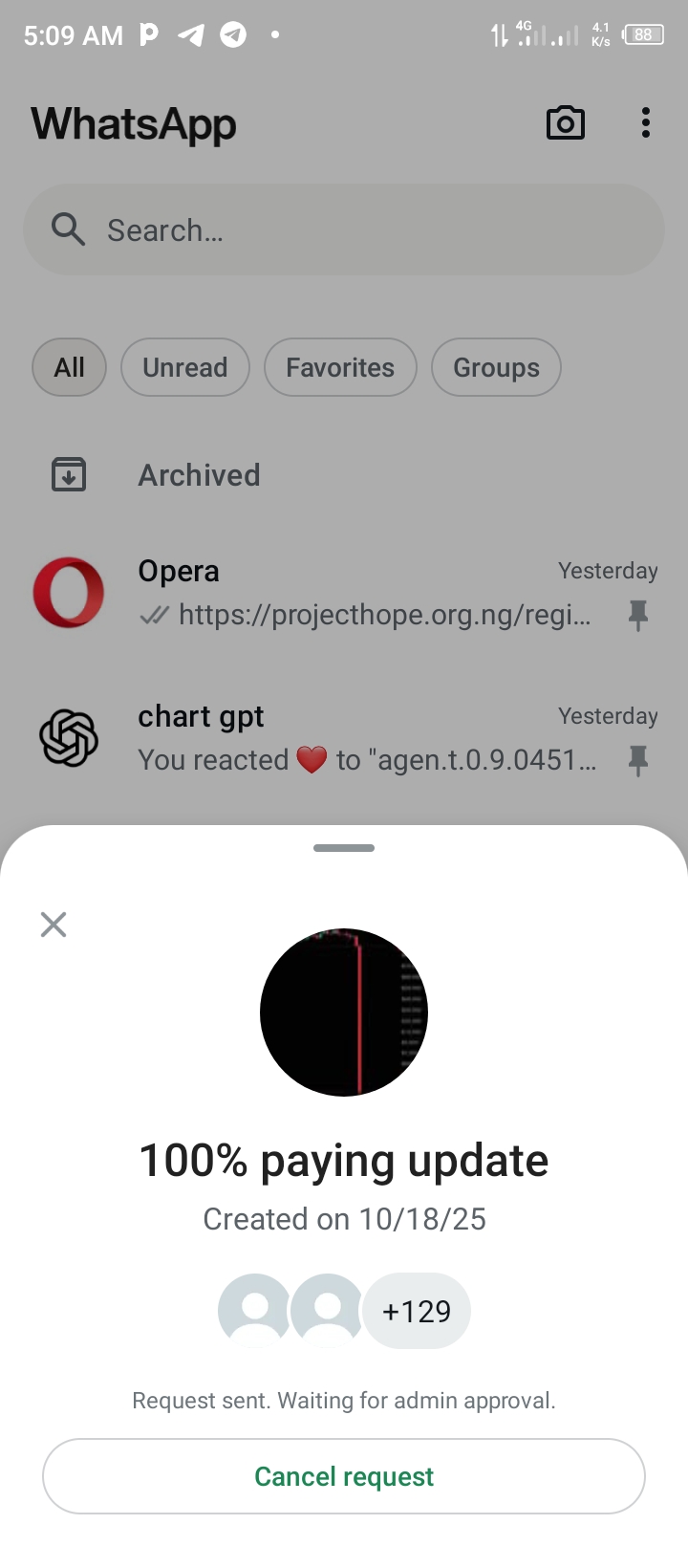688x1568 pixels.
Task: Close the group invite sheet
Action: pos(54,925)
